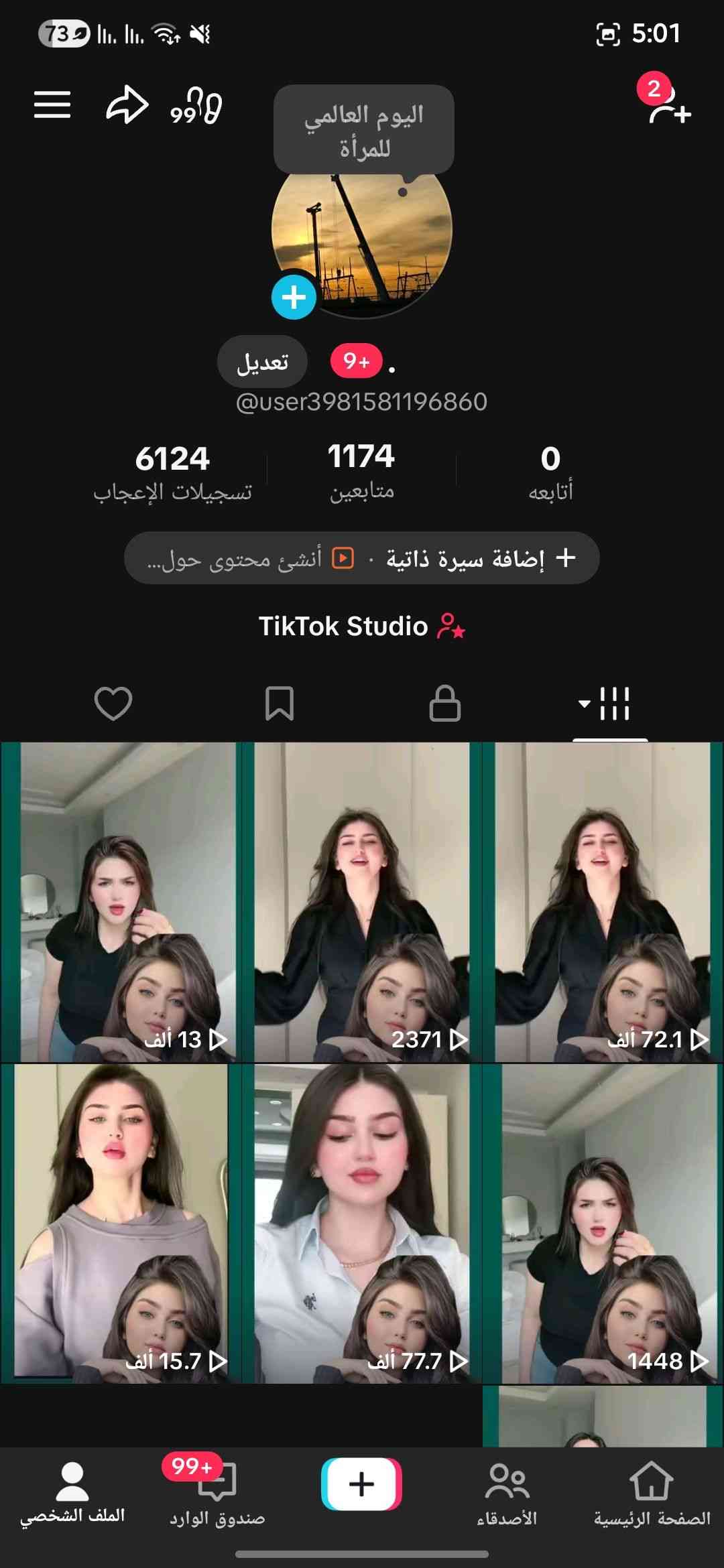The width and height of the screenshot is (724, 1568).
Task: Switch to the private videos lock tab
Action: click(x=444, y=704)
